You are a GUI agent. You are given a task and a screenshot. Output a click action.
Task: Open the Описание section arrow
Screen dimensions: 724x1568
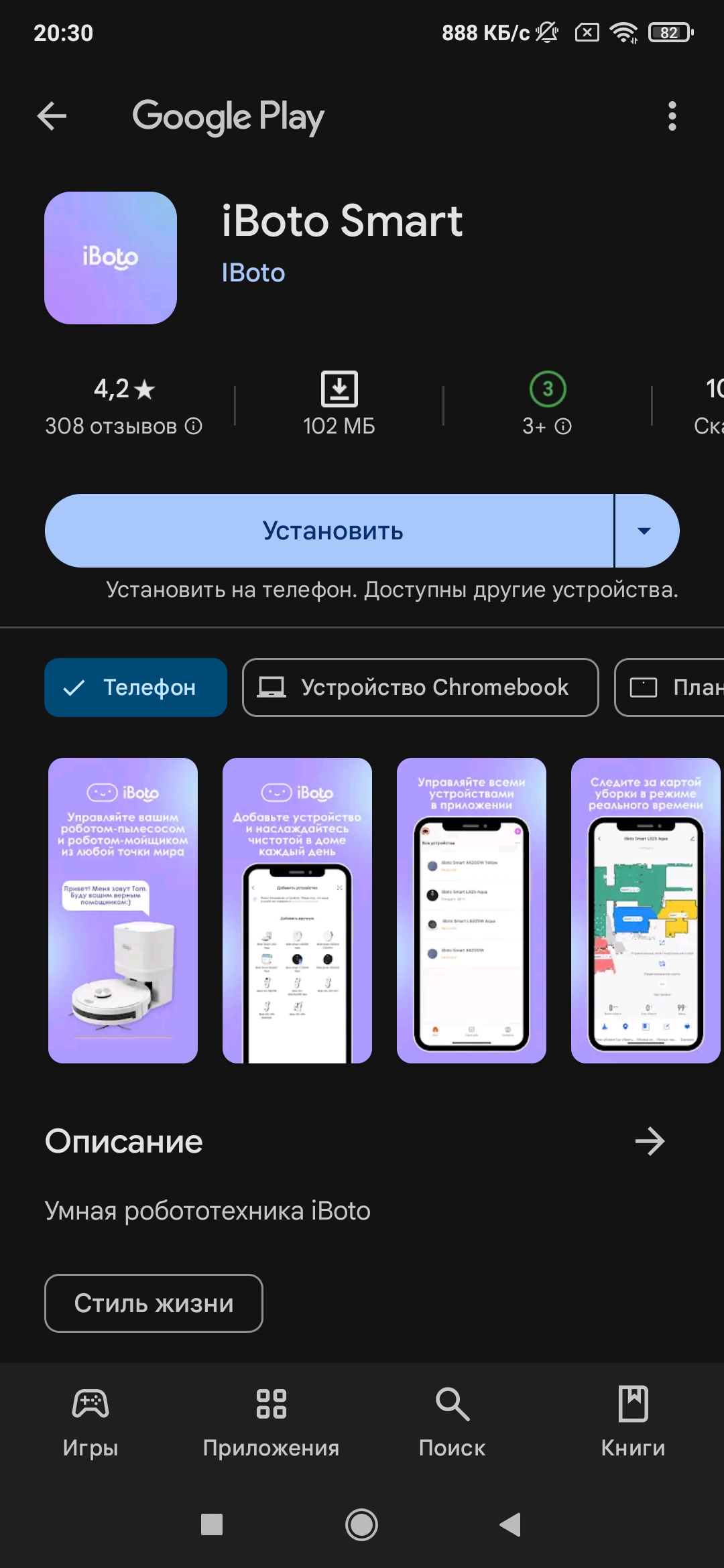(x=649, y=1141)
